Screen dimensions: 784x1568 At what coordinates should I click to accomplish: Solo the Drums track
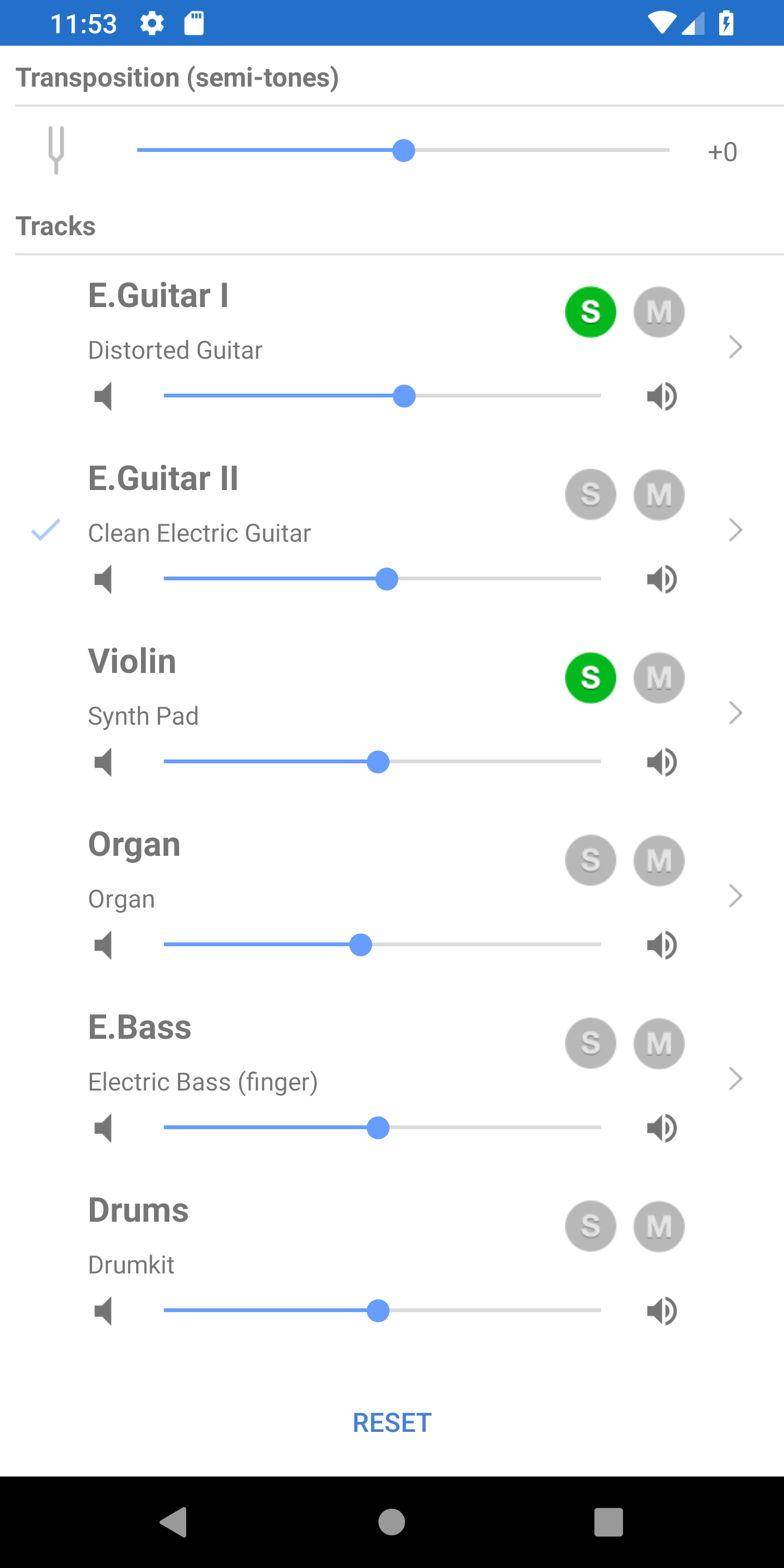coord(590,1226)
